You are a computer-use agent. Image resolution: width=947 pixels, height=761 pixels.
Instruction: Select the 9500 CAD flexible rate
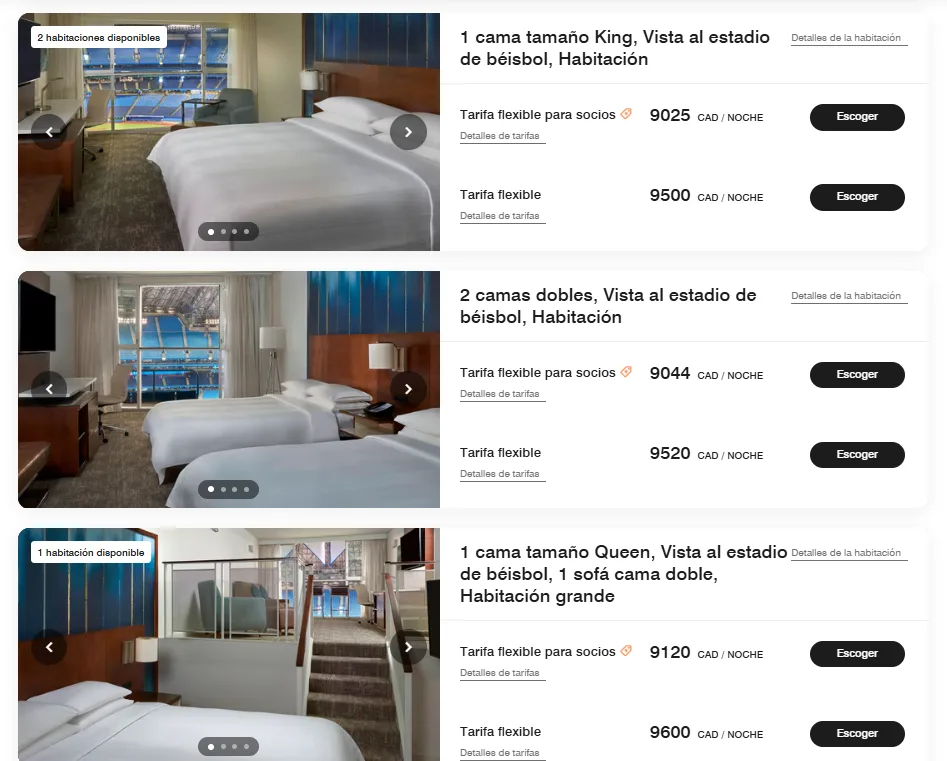856,197
